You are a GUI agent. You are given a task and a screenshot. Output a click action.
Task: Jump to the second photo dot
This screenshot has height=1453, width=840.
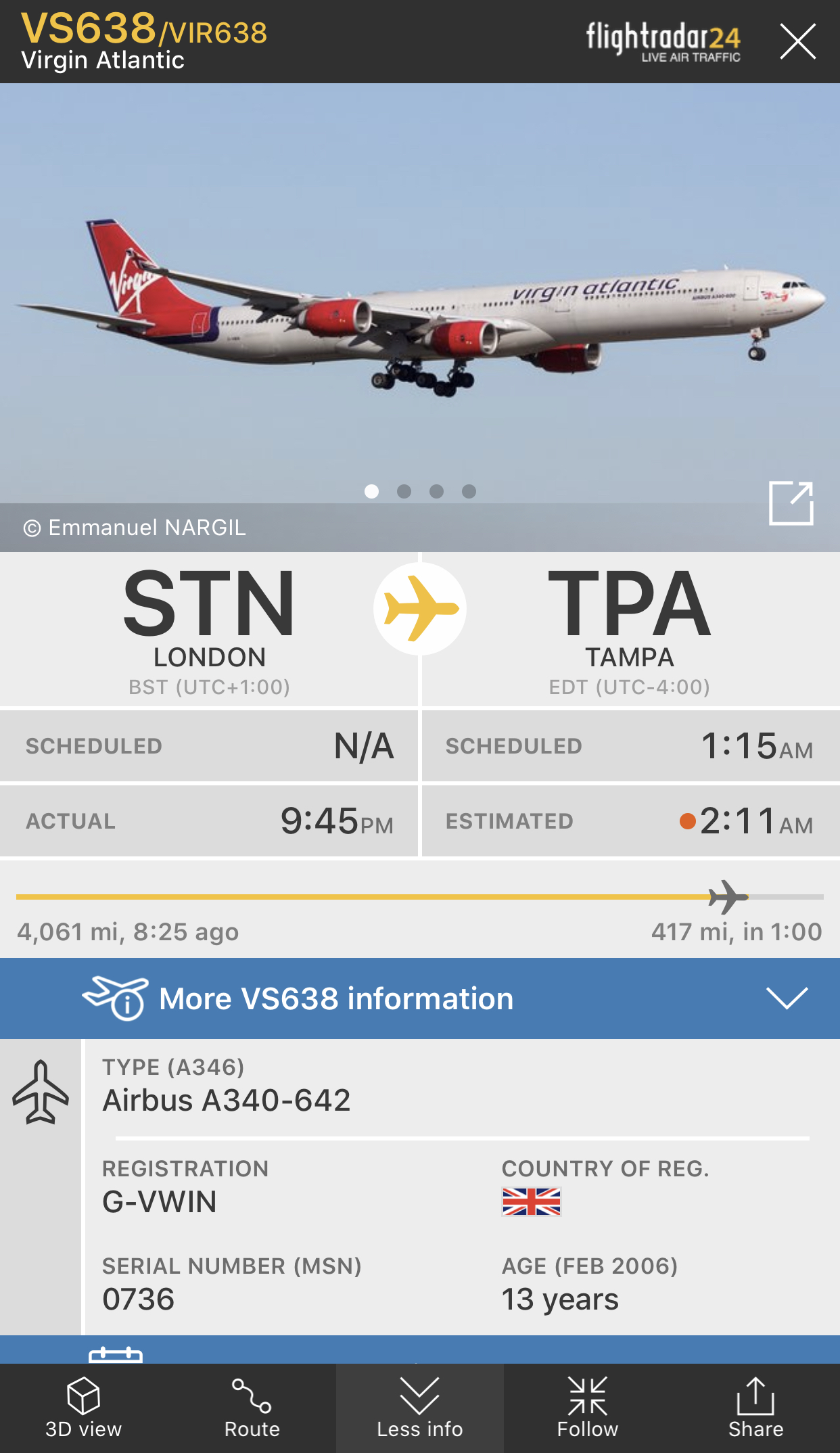(404, 491)
